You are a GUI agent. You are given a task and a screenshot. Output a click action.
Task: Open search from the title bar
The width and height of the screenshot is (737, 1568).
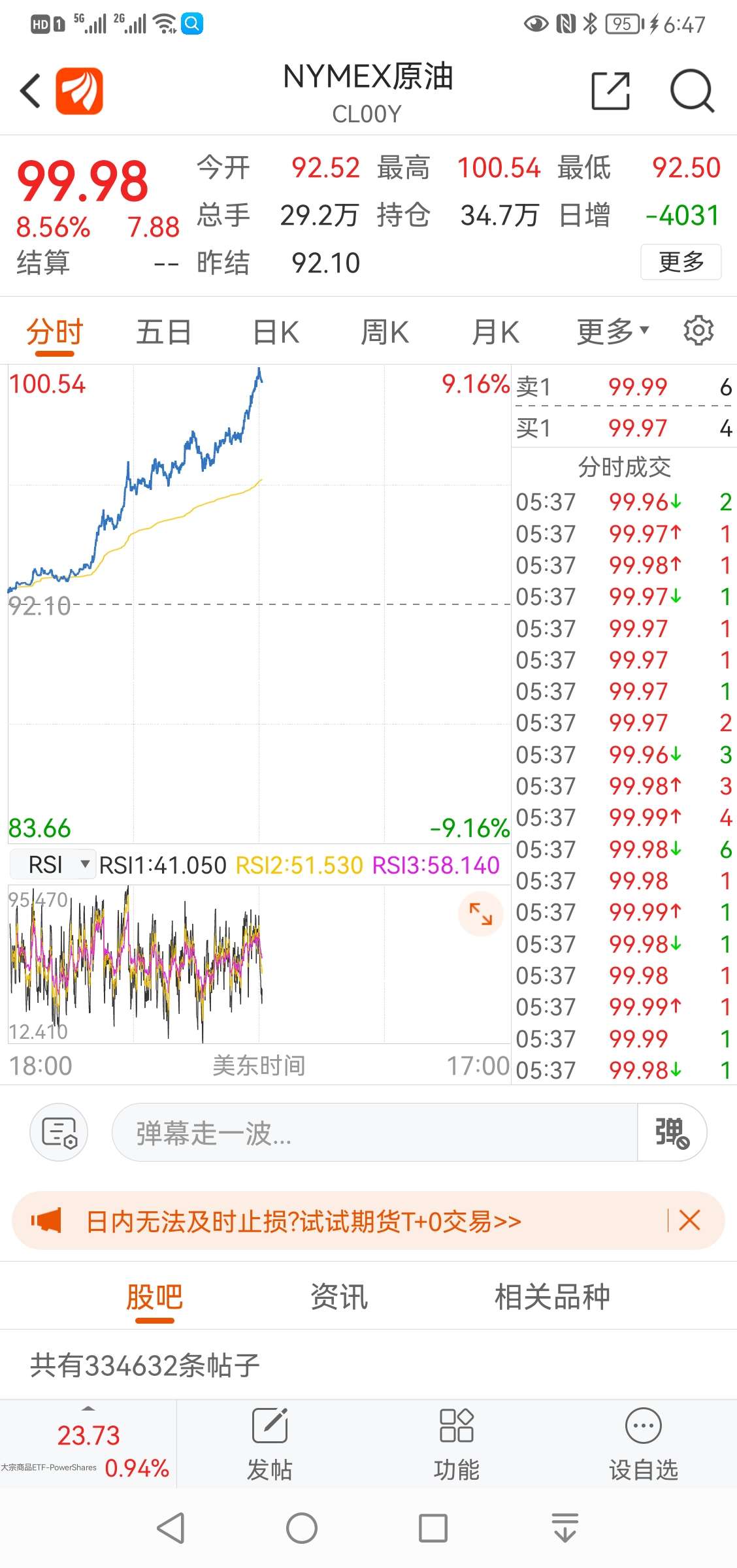point(692,91)
